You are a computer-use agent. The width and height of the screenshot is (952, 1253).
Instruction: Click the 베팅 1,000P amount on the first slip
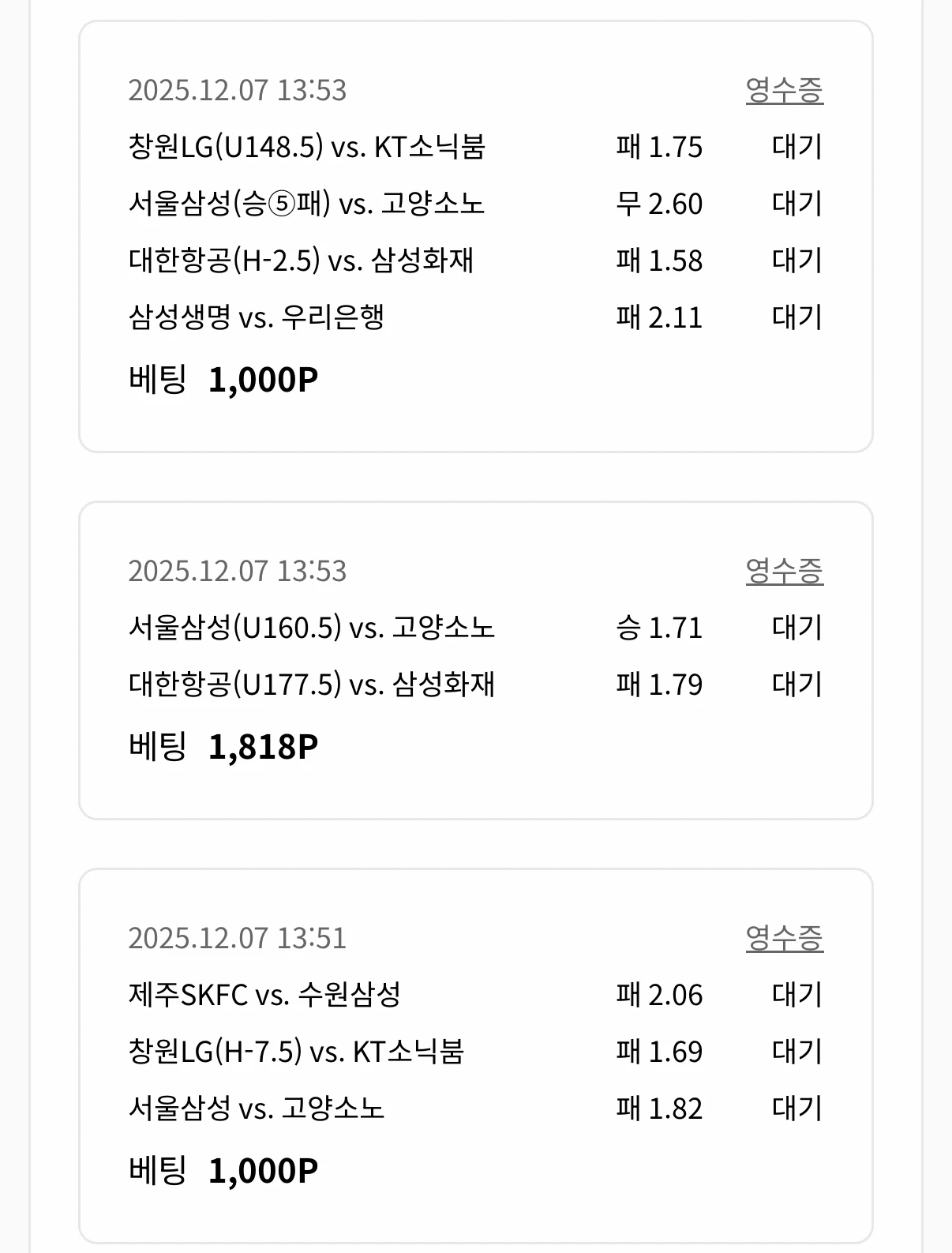(x=223, y=380)
